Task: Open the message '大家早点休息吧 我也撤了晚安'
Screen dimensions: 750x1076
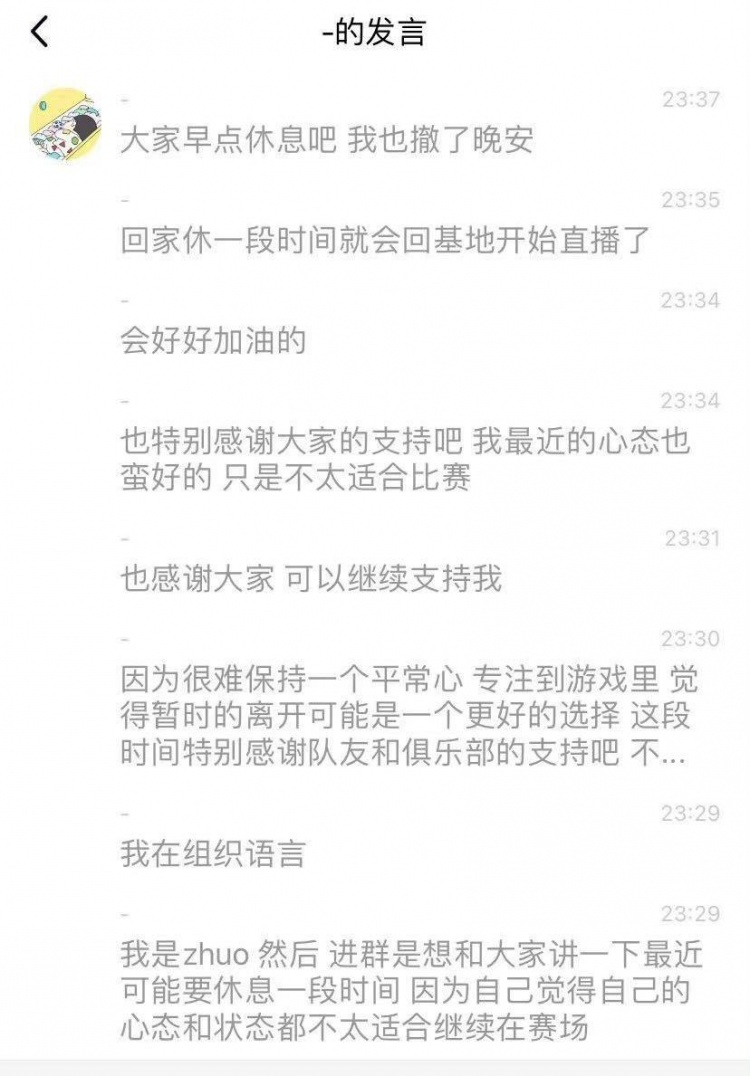Action: (327, 141)
